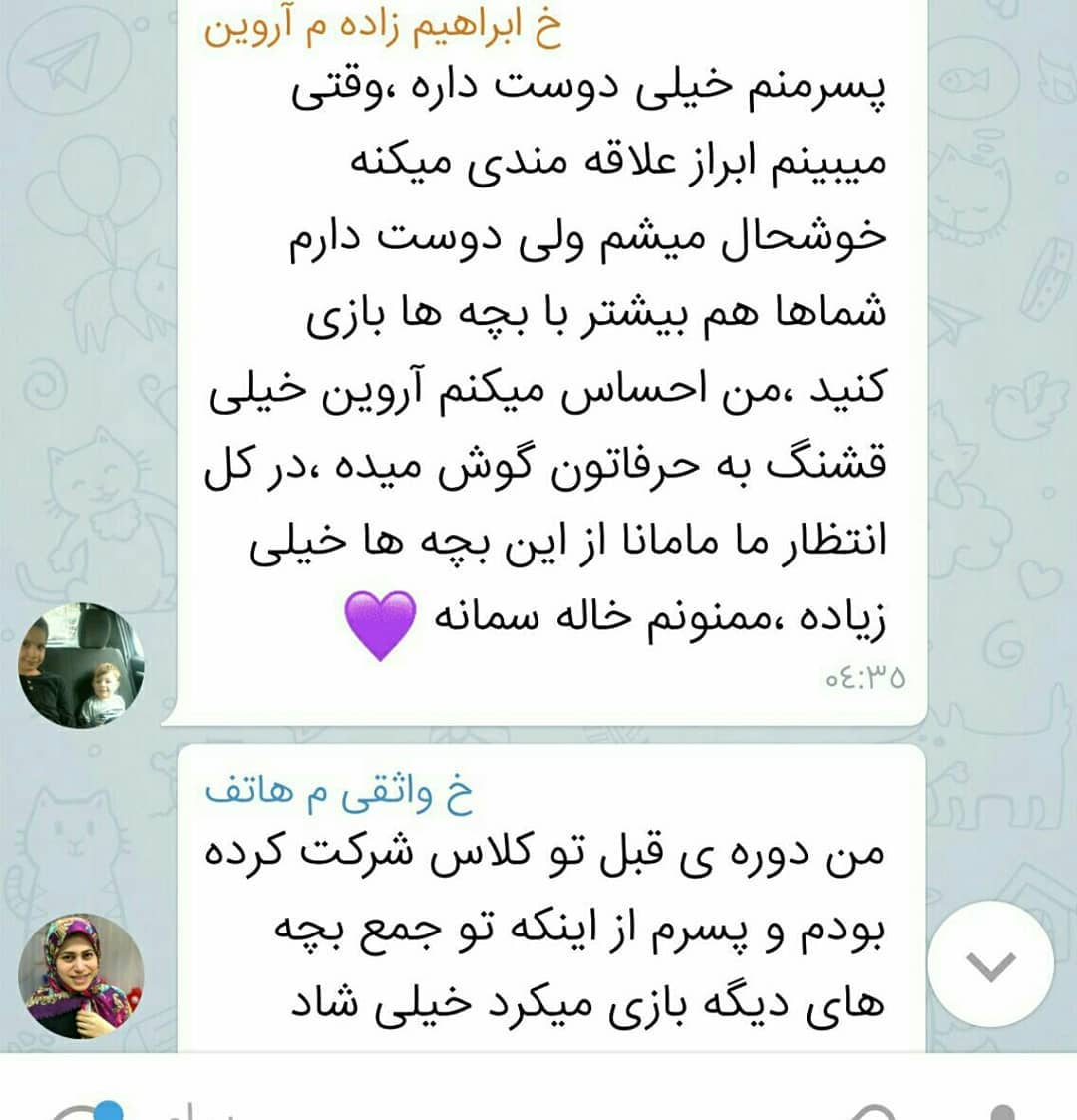Jump to the latest messages with down arrow
This screenshot has width=1077, height=1120.
pyautogui.click(x=990, y=964)
